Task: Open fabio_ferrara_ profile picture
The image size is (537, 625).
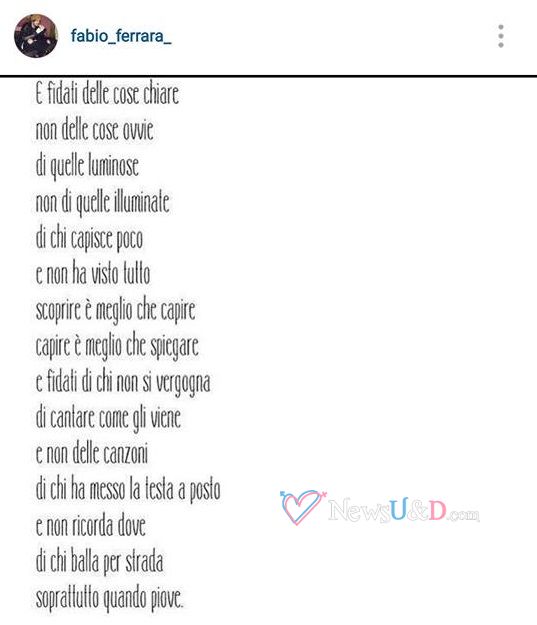Action: 36,36
